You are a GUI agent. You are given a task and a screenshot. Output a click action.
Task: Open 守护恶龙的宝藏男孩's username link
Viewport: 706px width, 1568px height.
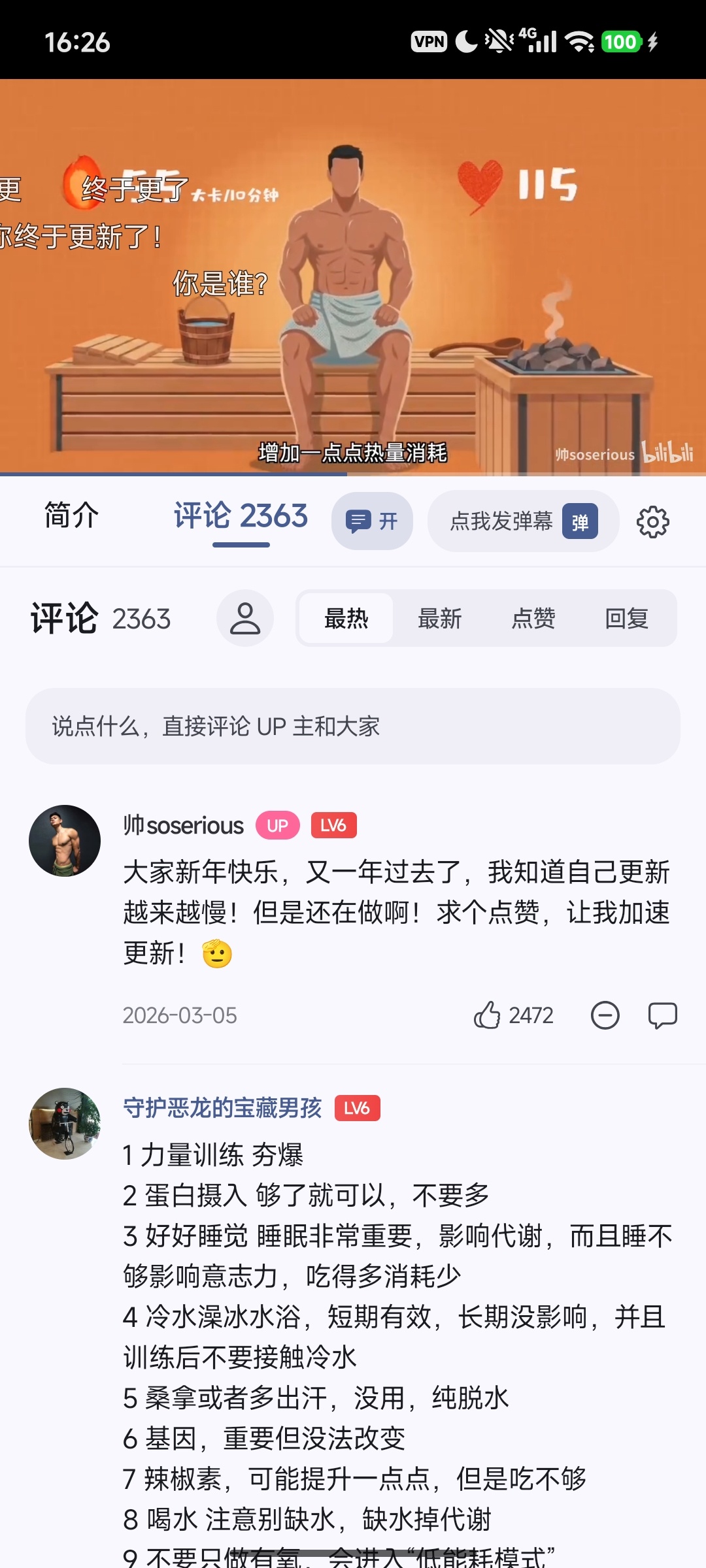pos(222,1108)
